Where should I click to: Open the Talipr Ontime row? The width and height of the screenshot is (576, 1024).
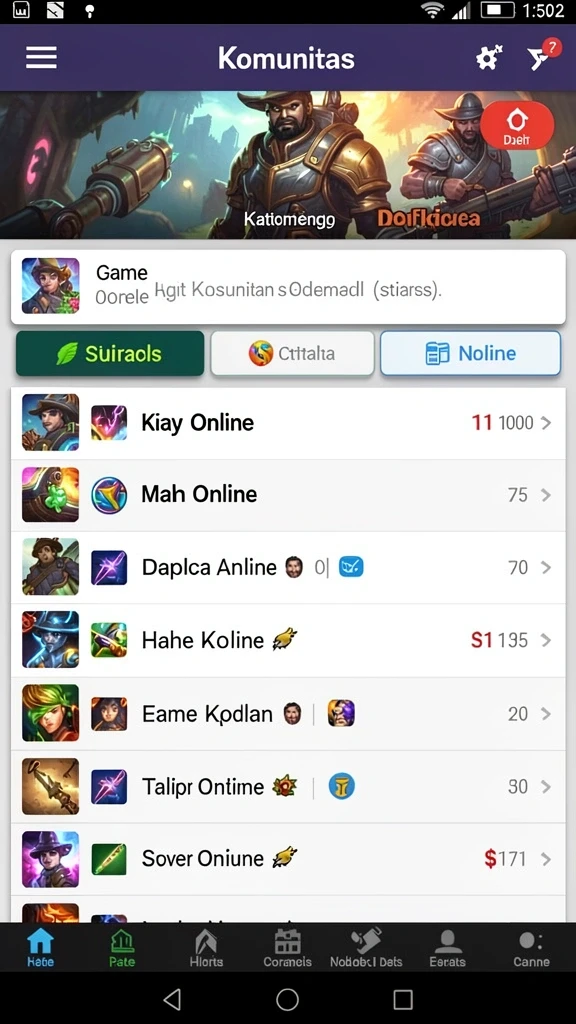288,786
